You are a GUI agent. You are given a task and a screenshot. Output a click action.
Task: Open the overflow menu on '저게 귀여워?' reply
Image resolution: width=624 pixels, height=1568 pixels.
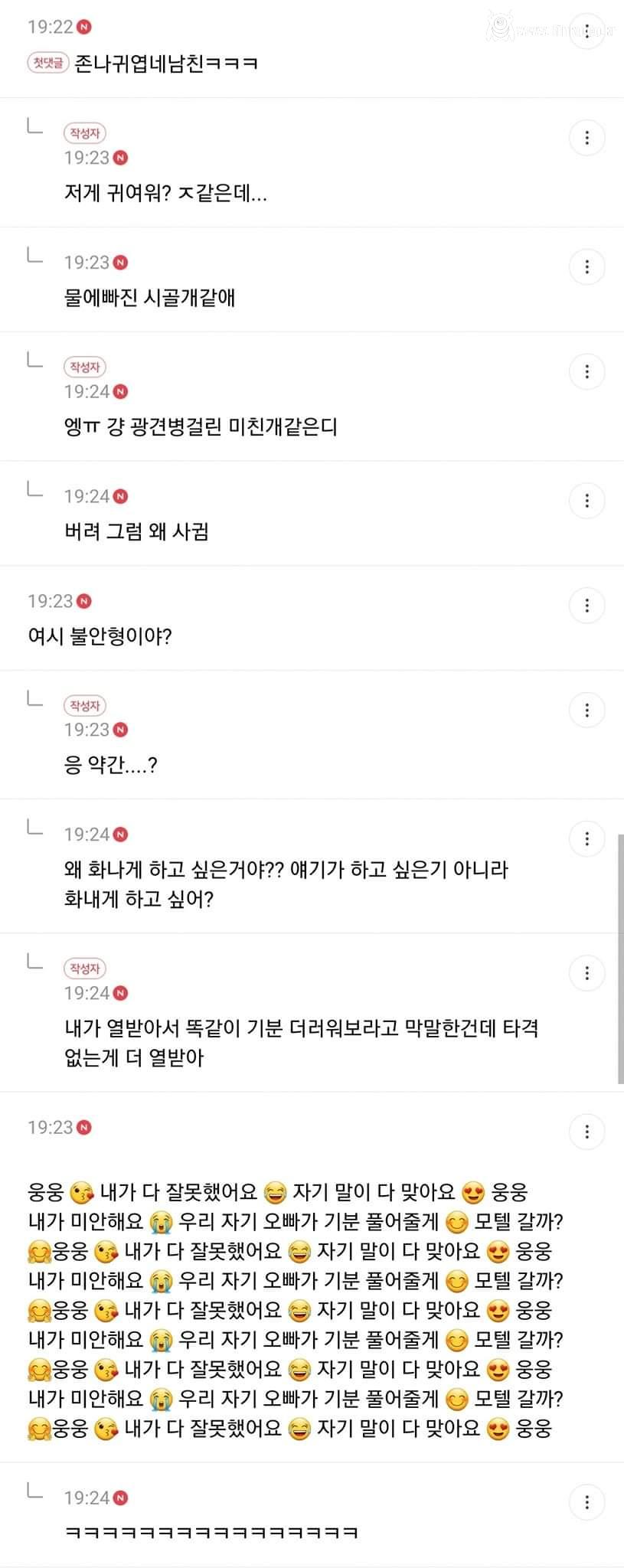tap(587, 138)
